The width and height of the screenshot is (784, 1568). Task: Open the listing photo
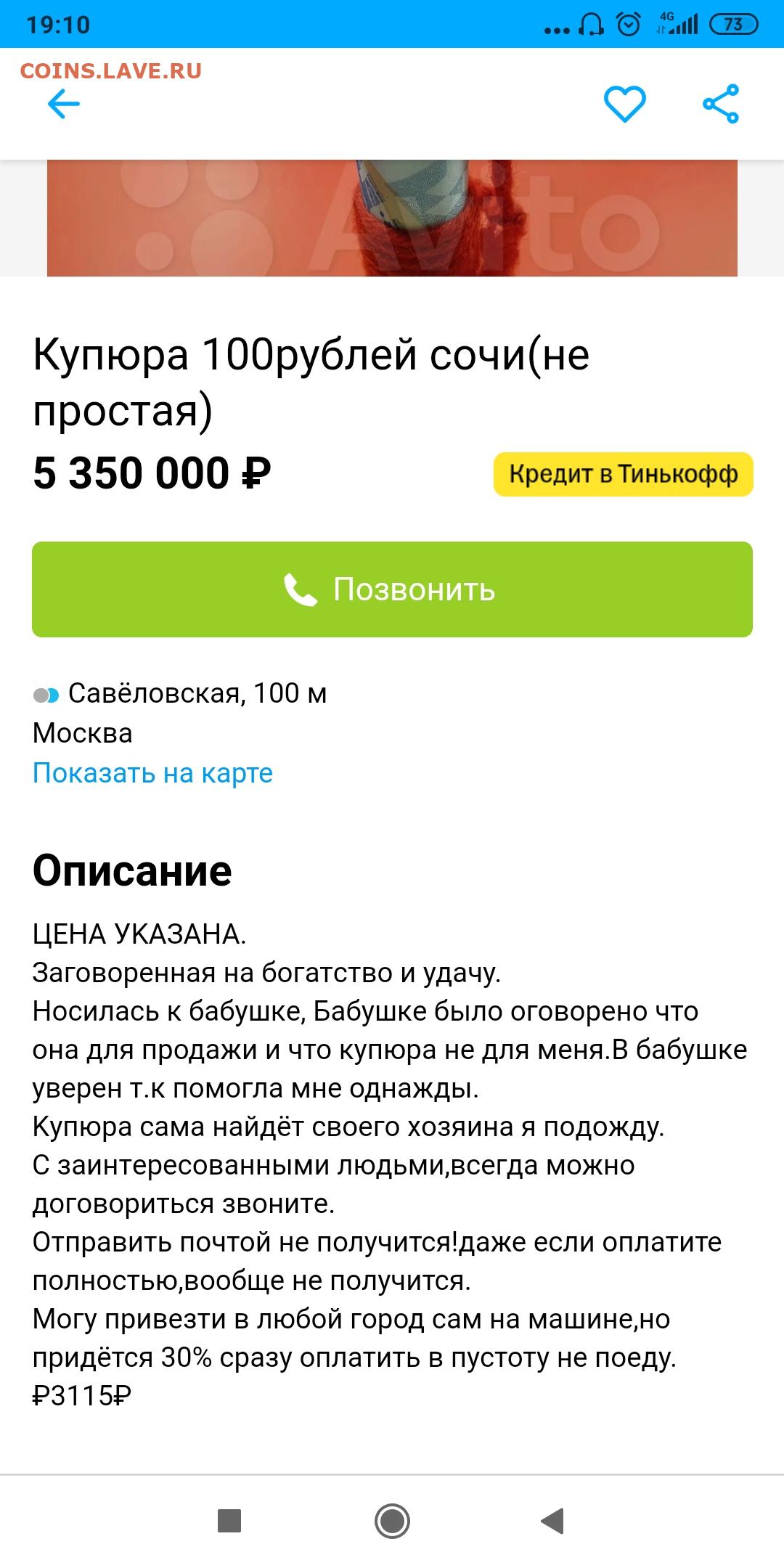pos(392,218)
